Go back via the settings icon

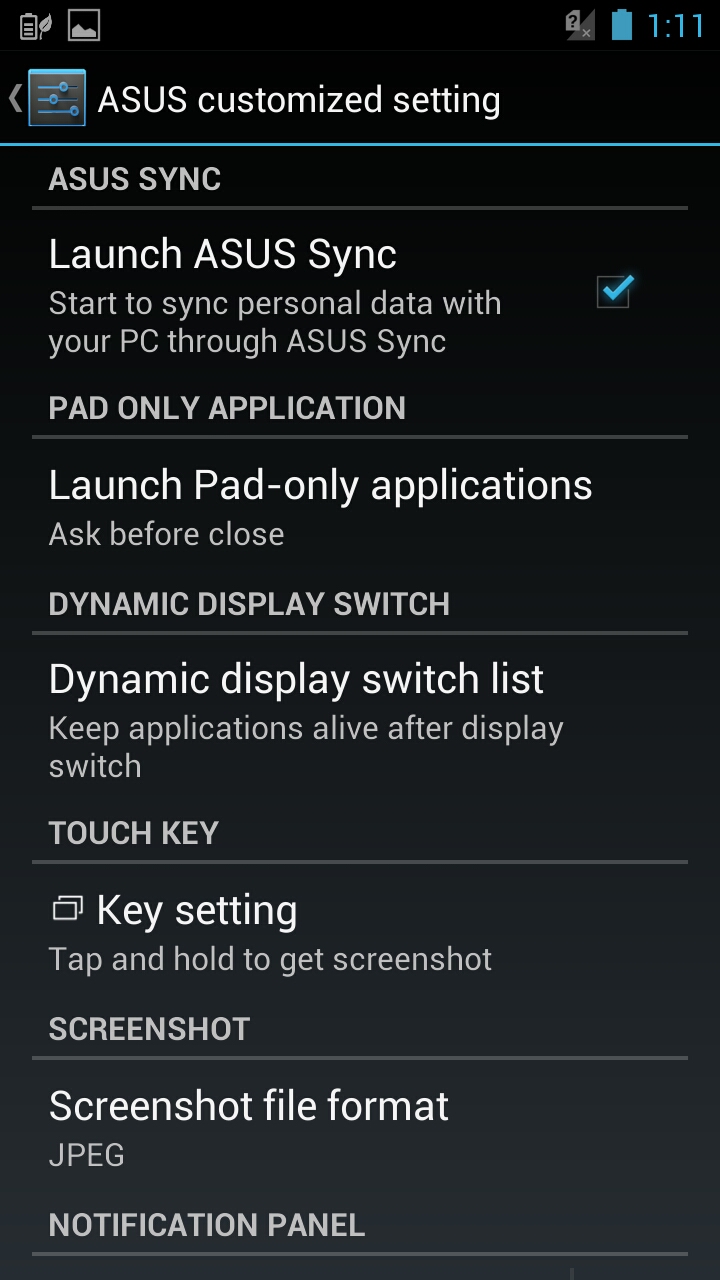coord(56,98)
